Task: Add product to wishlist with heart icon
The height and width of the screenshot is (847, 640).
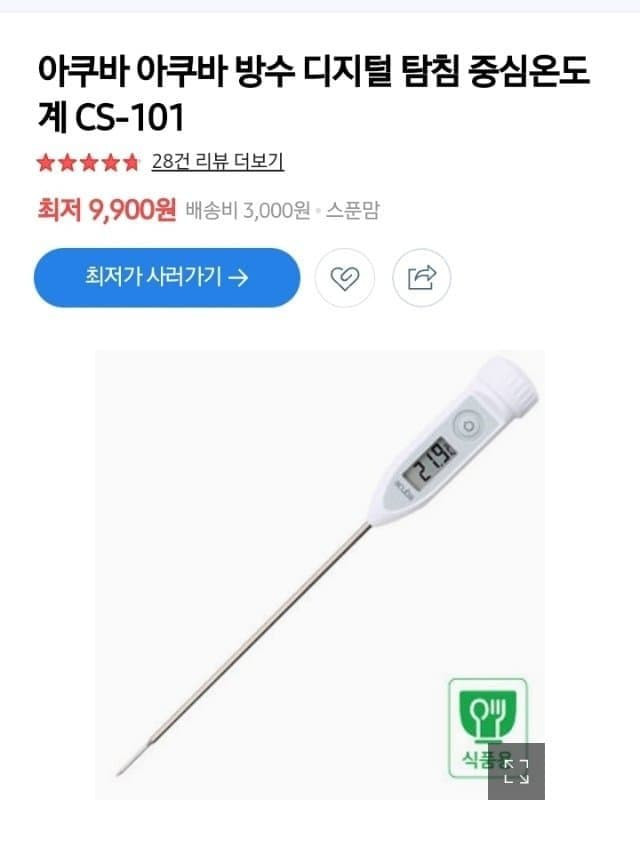Action: point(345,278)
